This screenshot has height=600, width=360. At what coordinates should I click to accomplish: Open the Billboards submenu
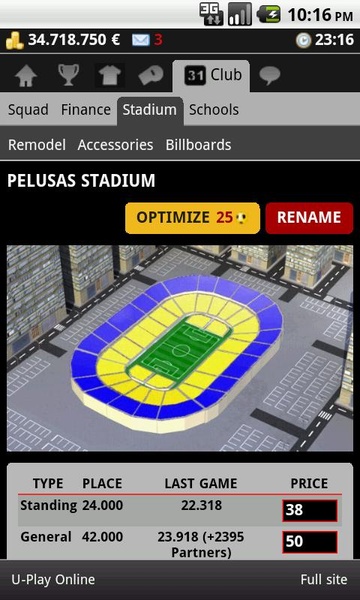(x=198, y=145)
